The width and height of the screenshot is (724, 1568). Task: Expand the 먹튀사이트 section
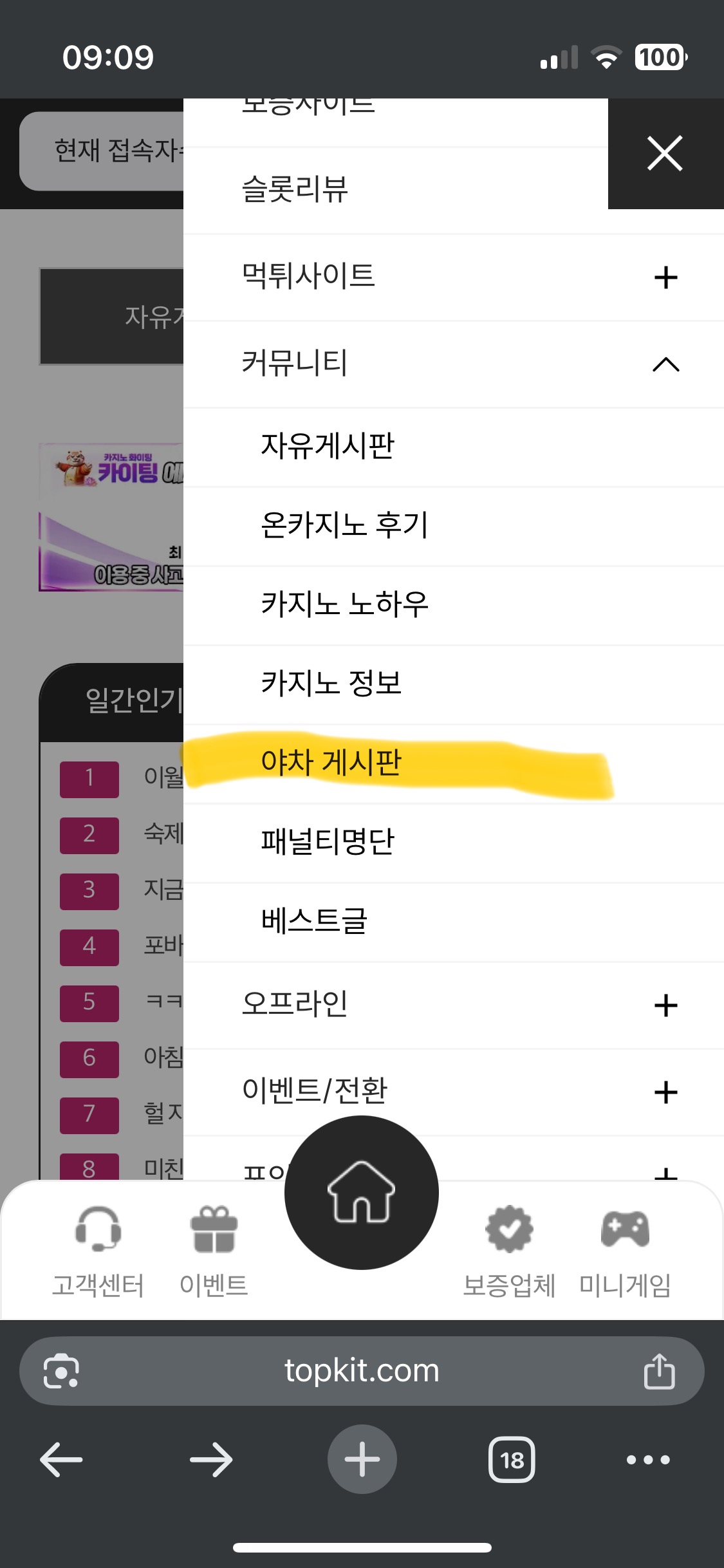[665, 277]
